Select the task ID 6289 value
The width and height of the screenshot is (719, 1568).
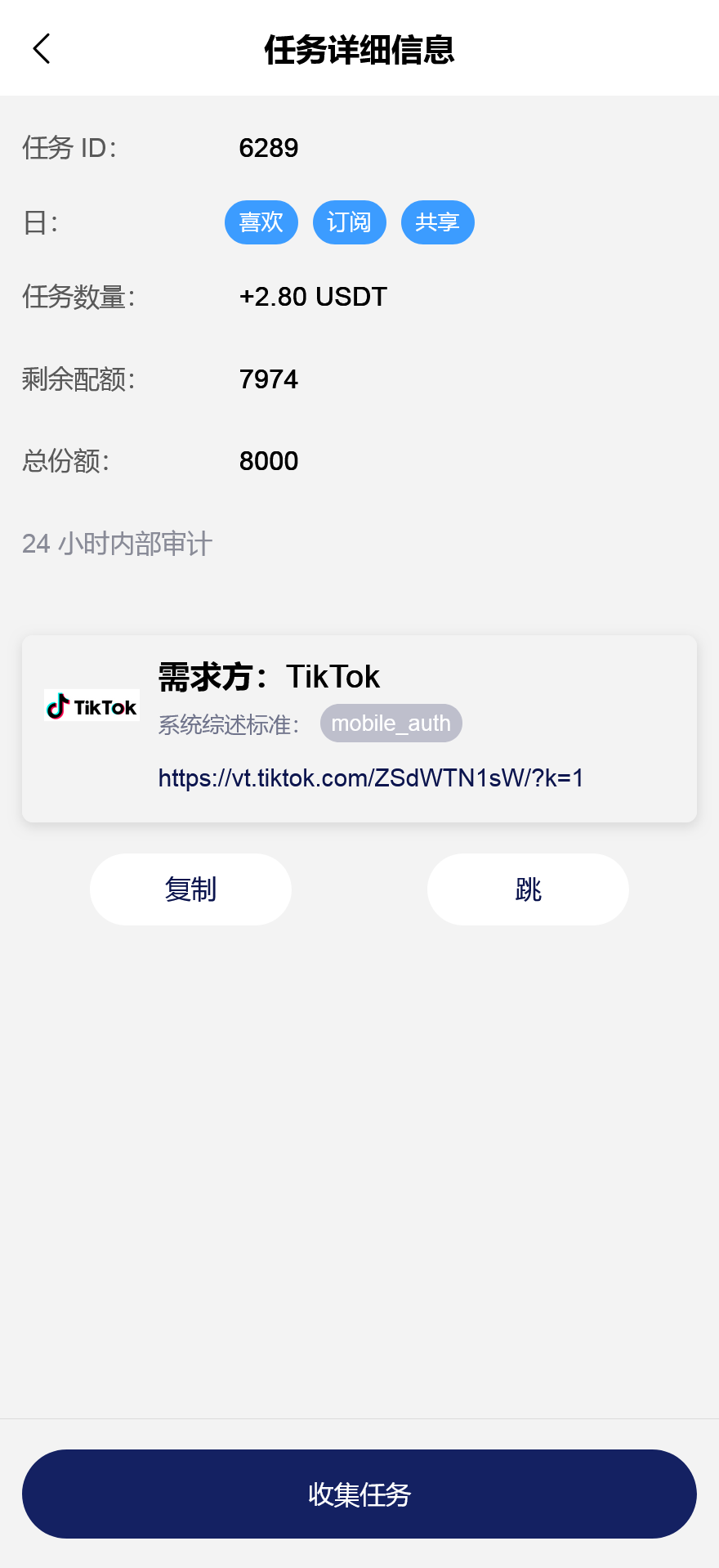[x=268, y=148]
